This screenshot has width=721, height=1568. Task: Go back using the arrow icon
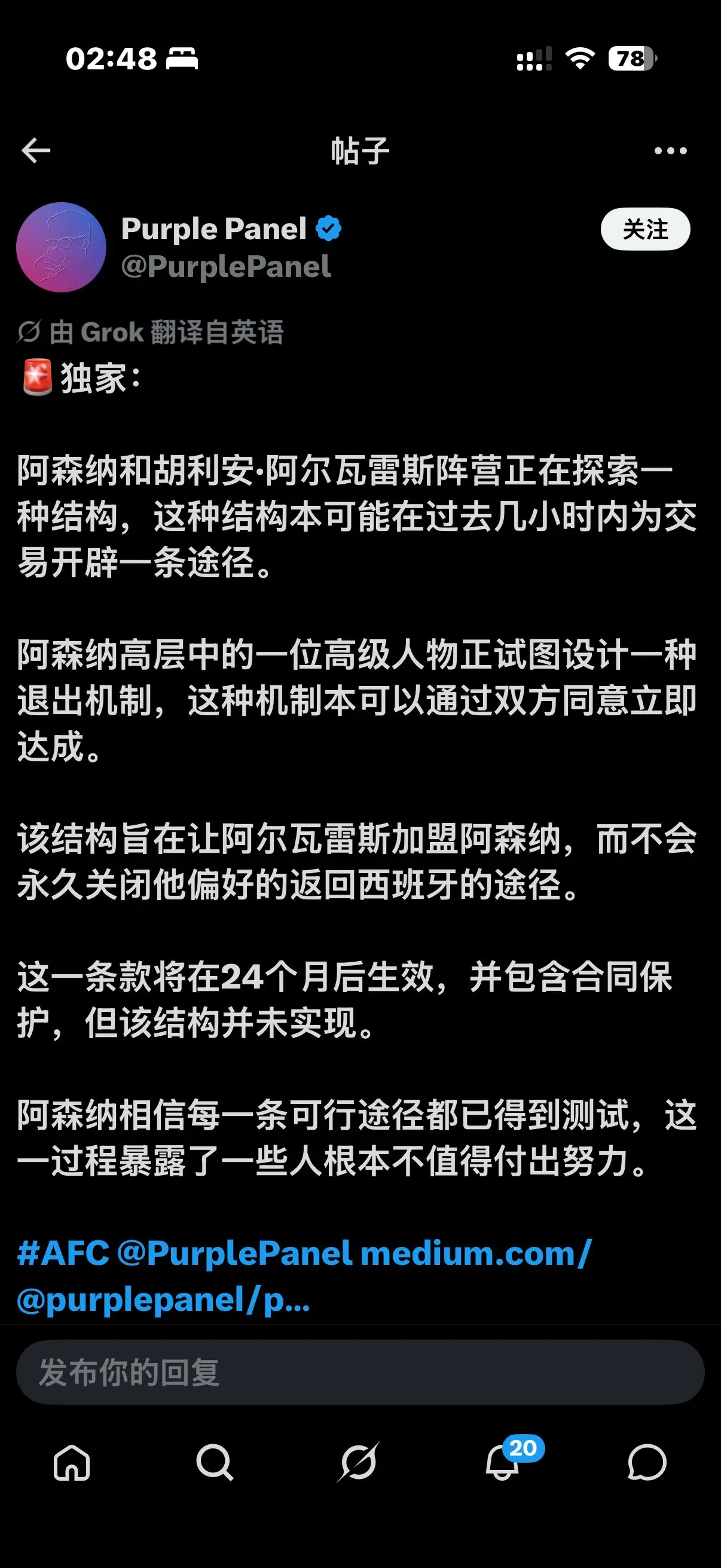point(36,150)
